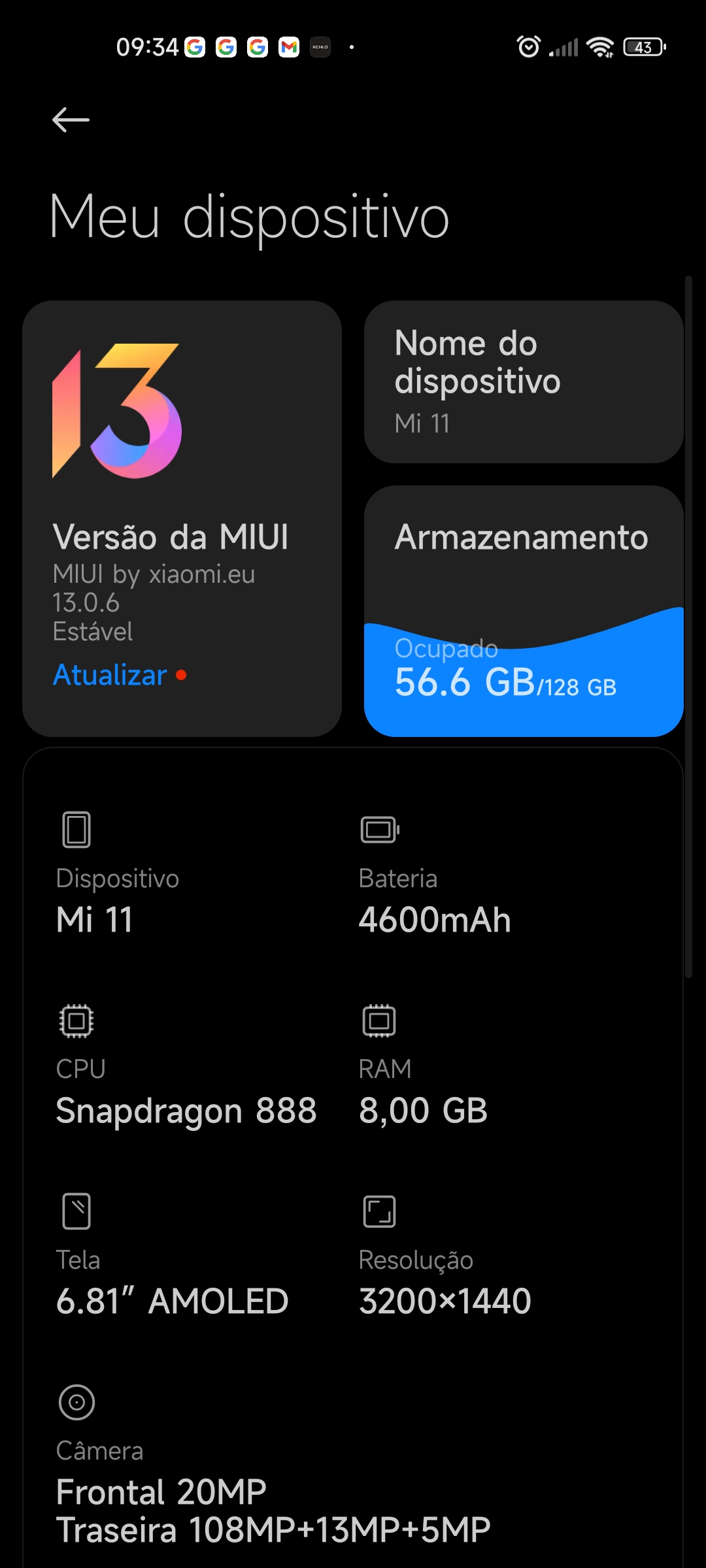This screenshot has height=1568, width=706.
Task: Open the Nome do dispositivo card
Action: pos(524,382)
